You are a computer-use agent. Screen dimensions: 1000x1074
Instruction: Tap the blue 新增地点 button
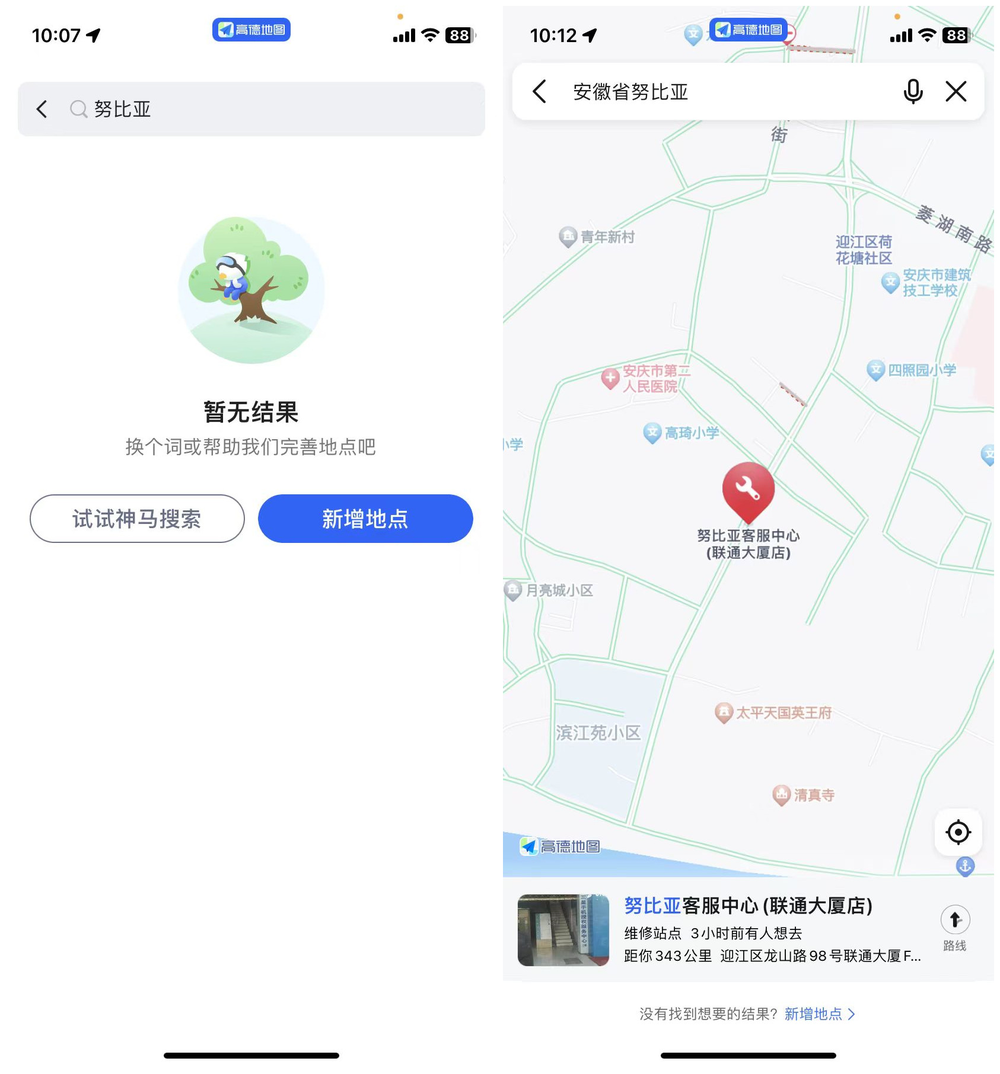coord(365,519)
